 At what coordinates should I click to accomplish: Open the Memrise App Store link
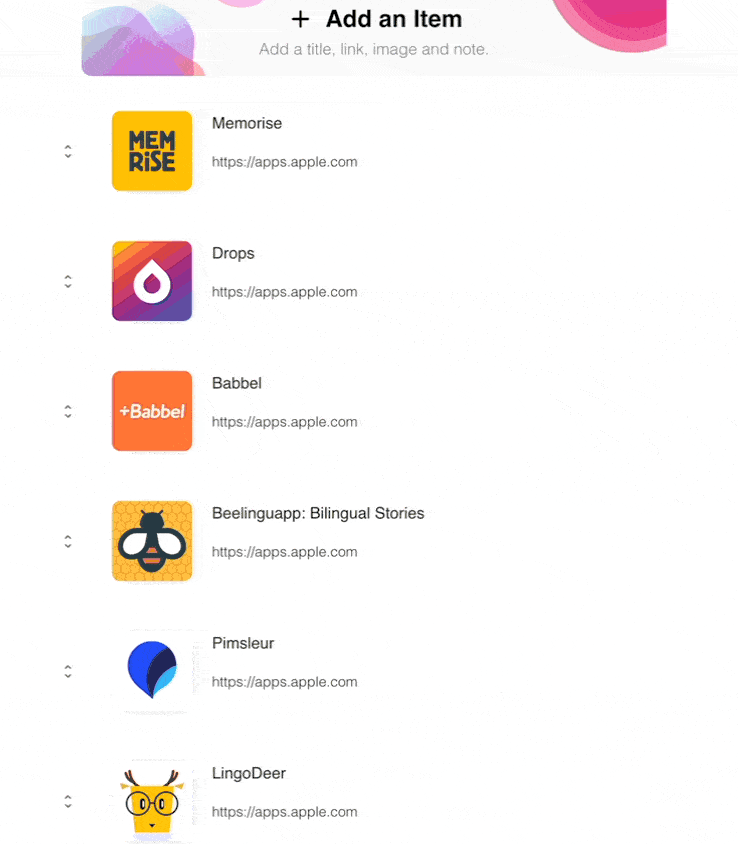pyautogui.click(x=284, y=161)
